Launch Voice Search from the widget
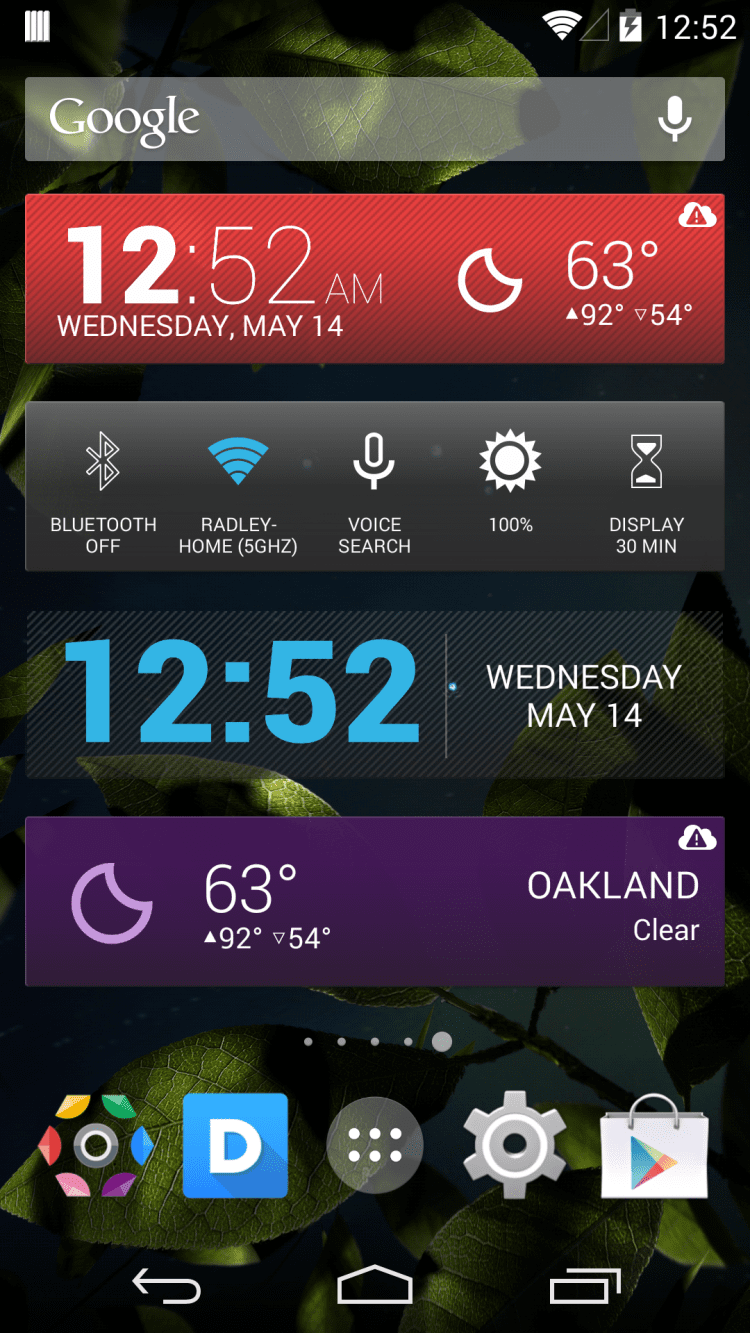The width and height of the screenshot is (750, 1333). pos(374,487)
